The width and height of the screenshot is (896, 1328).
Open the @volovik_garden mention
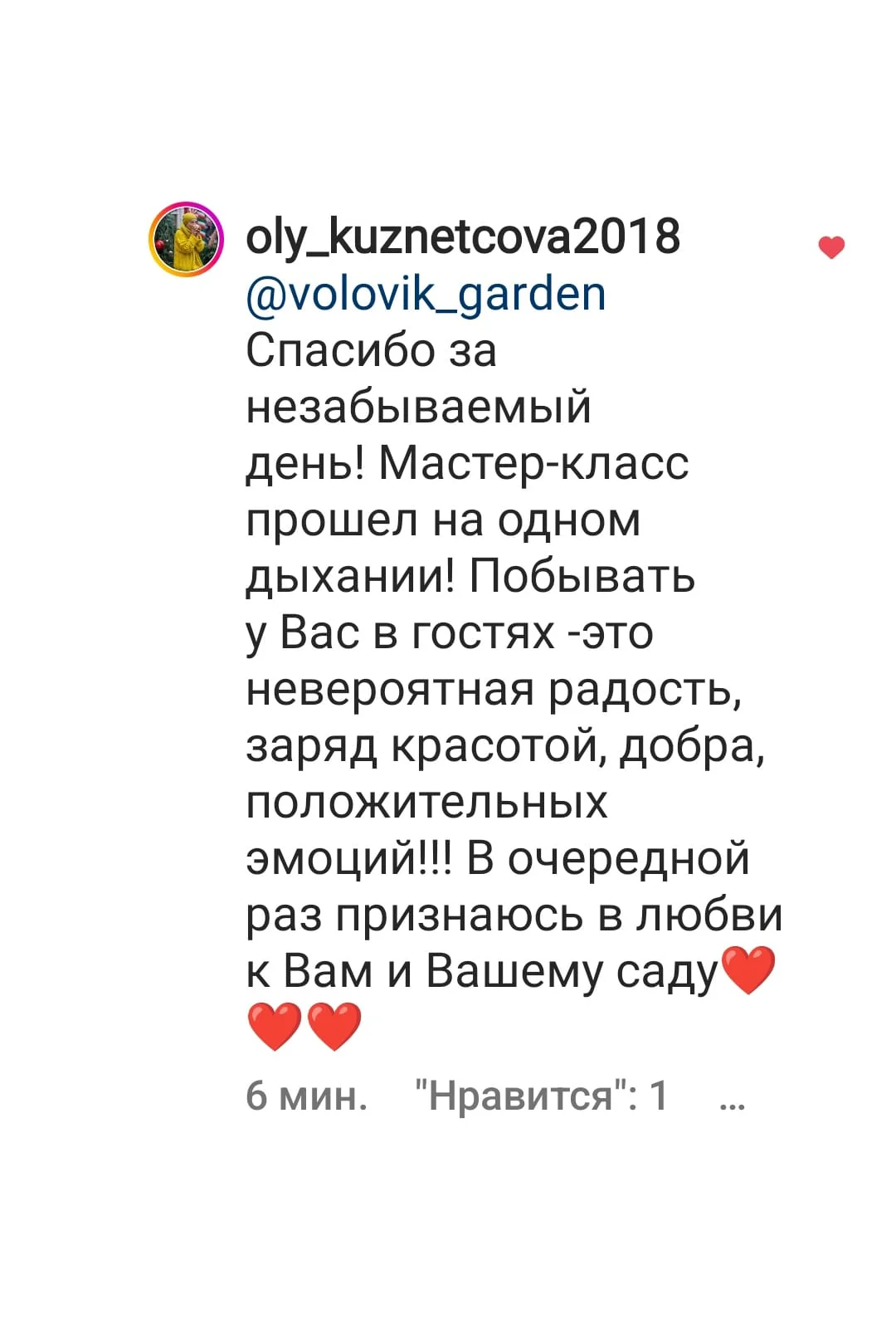[x=426, y=295]
